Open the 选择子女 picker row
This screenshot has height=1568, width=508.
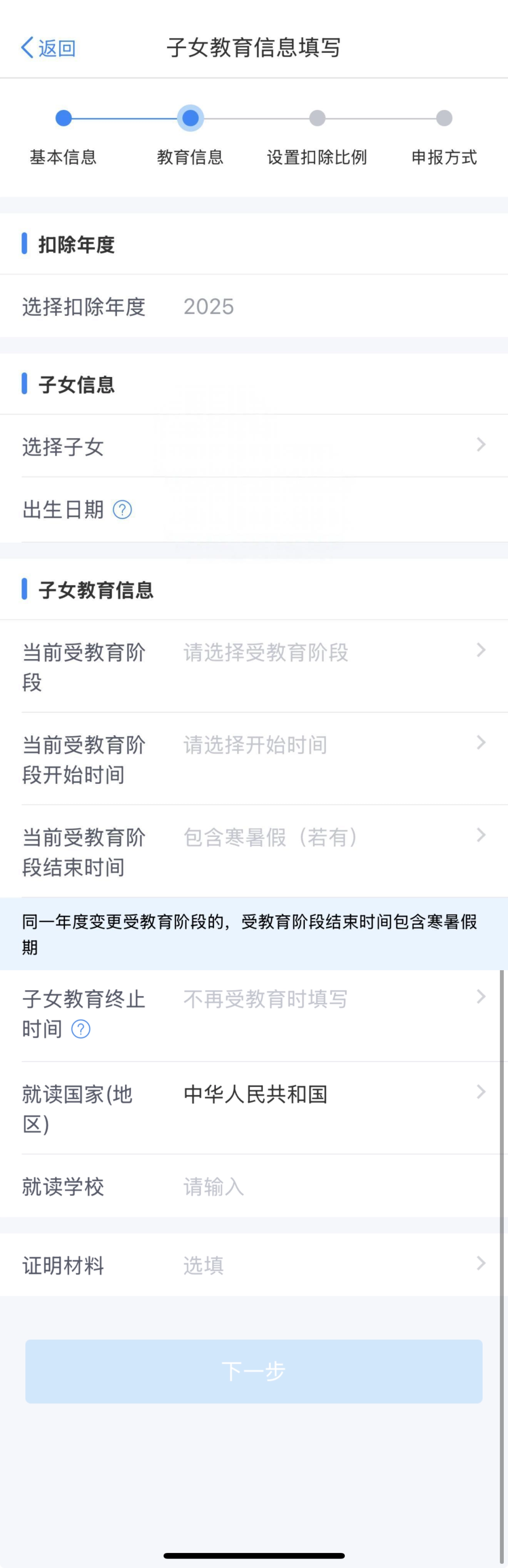254,446
